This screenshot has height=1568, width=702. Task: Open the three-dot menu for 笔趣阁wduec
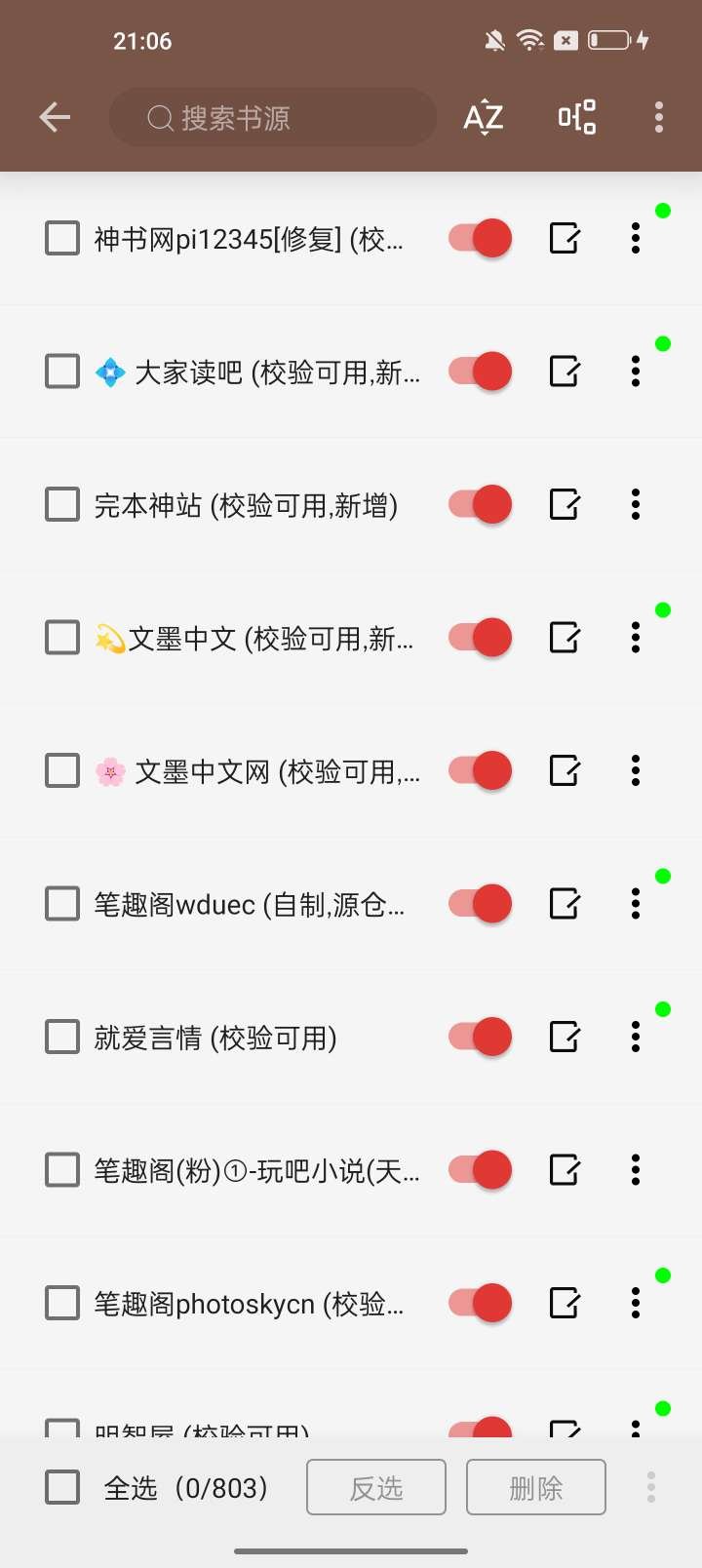point(635,903)
